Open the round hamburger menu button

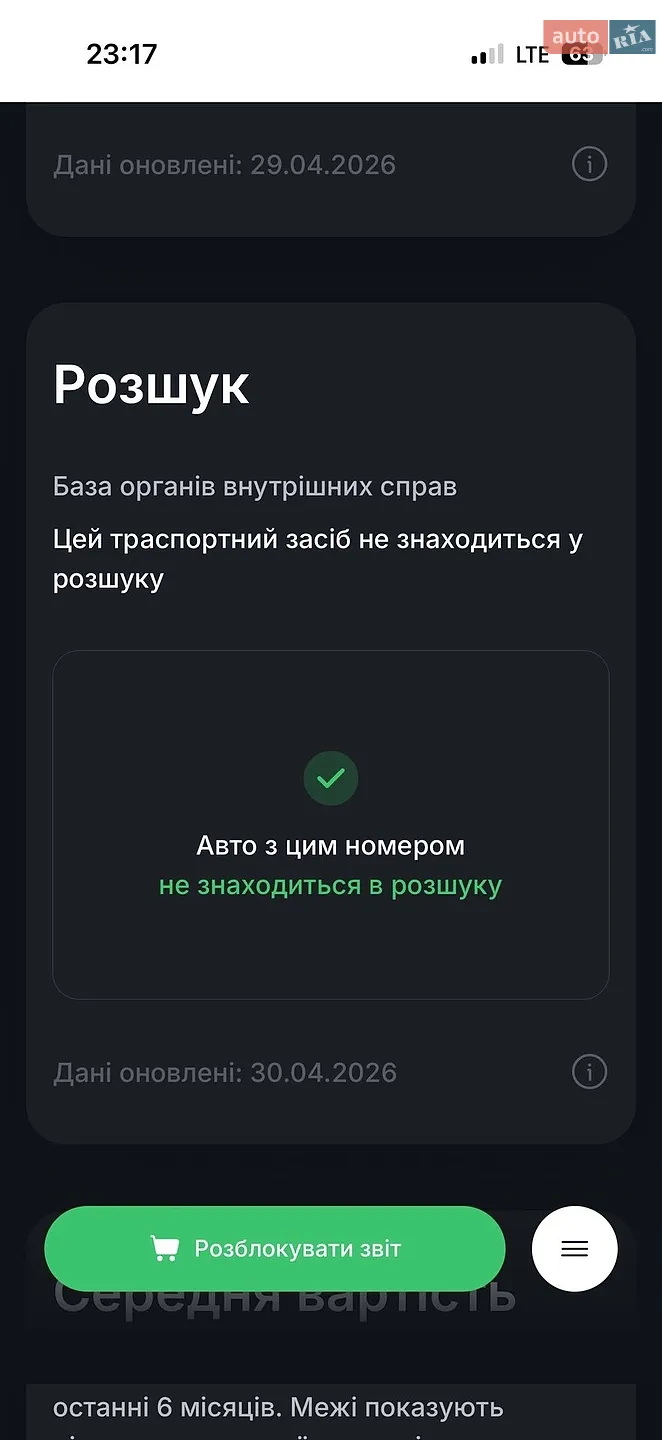(x=575, y=1249)
